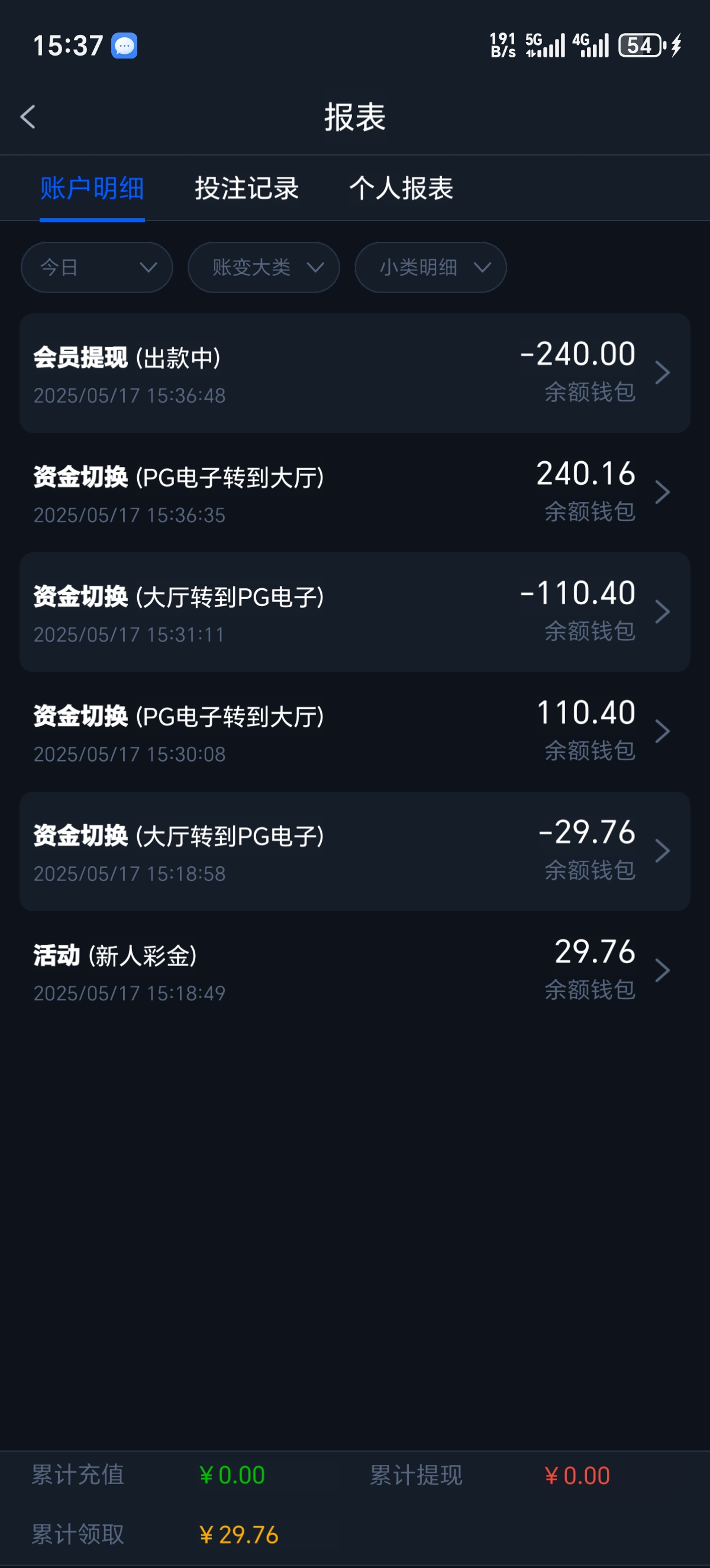The image size is (710, 1568).
Task: Open the 会员提现 (出款中) -240.00 record
Action: (354, 373)
